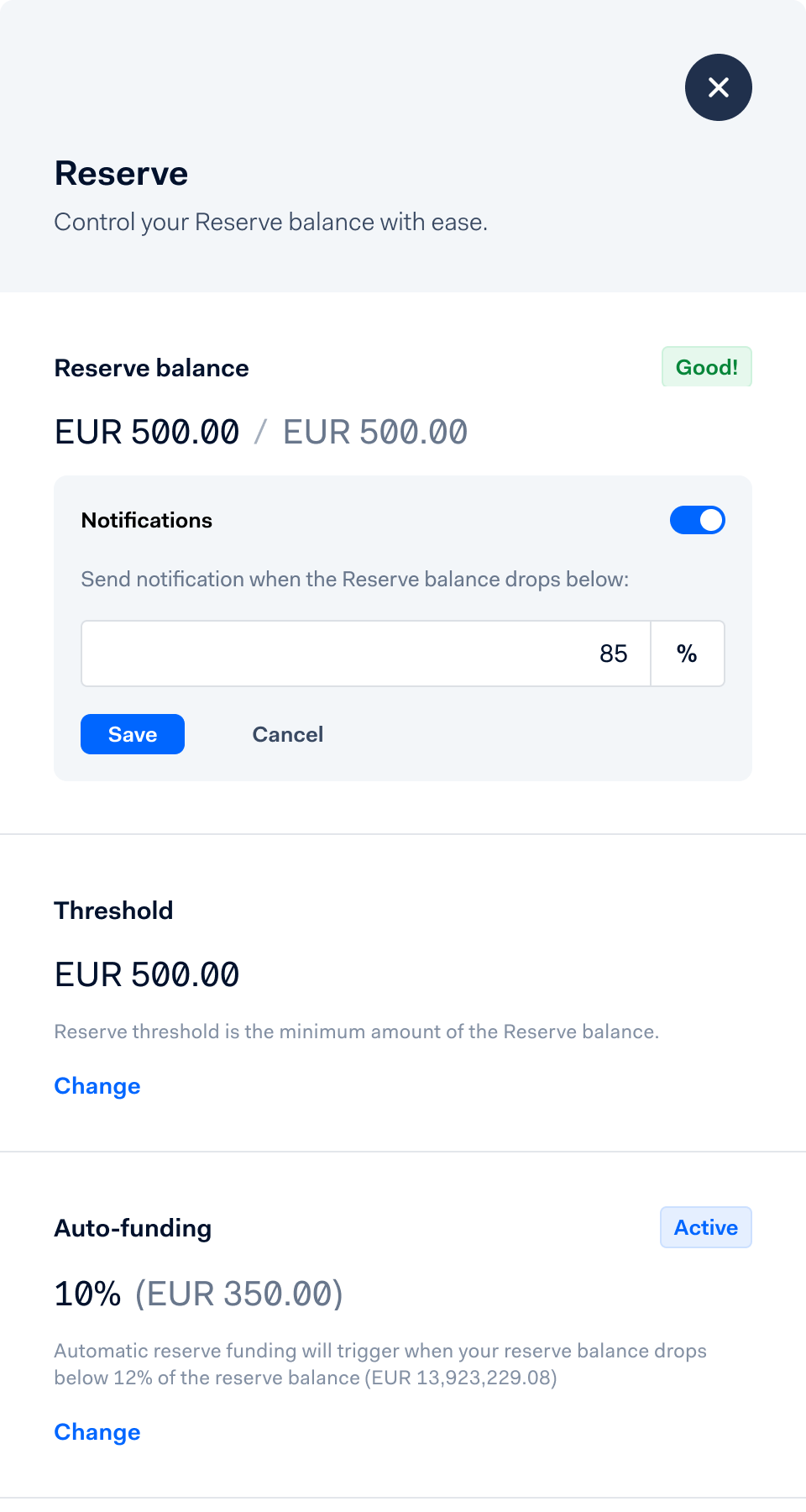The width and height of the screenshot is (806, 1512).
Task: Change the Reserve threshold amount
Action: (97, 1086)
